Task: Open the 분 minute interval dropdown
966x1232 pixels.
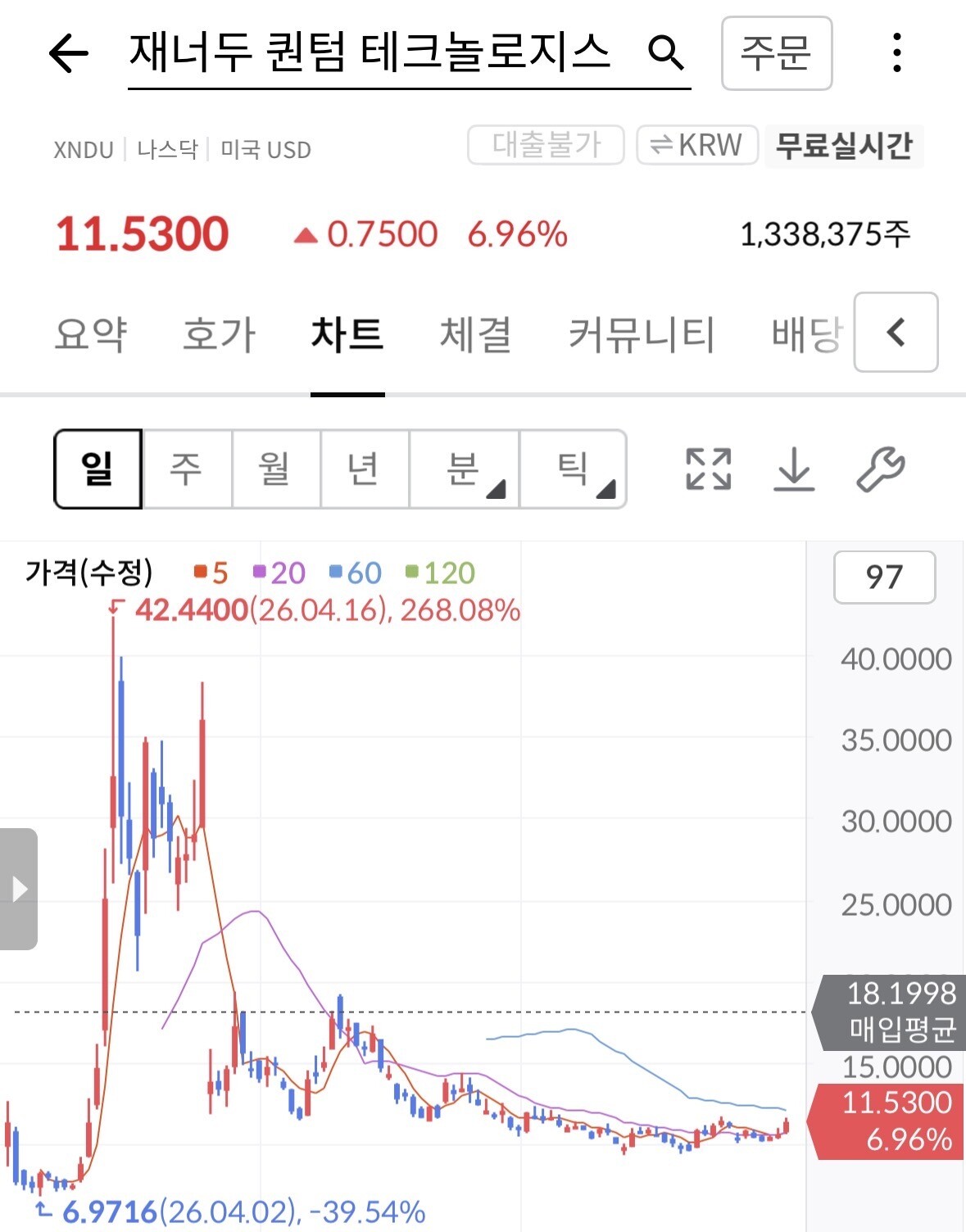Action: (464, 469)
